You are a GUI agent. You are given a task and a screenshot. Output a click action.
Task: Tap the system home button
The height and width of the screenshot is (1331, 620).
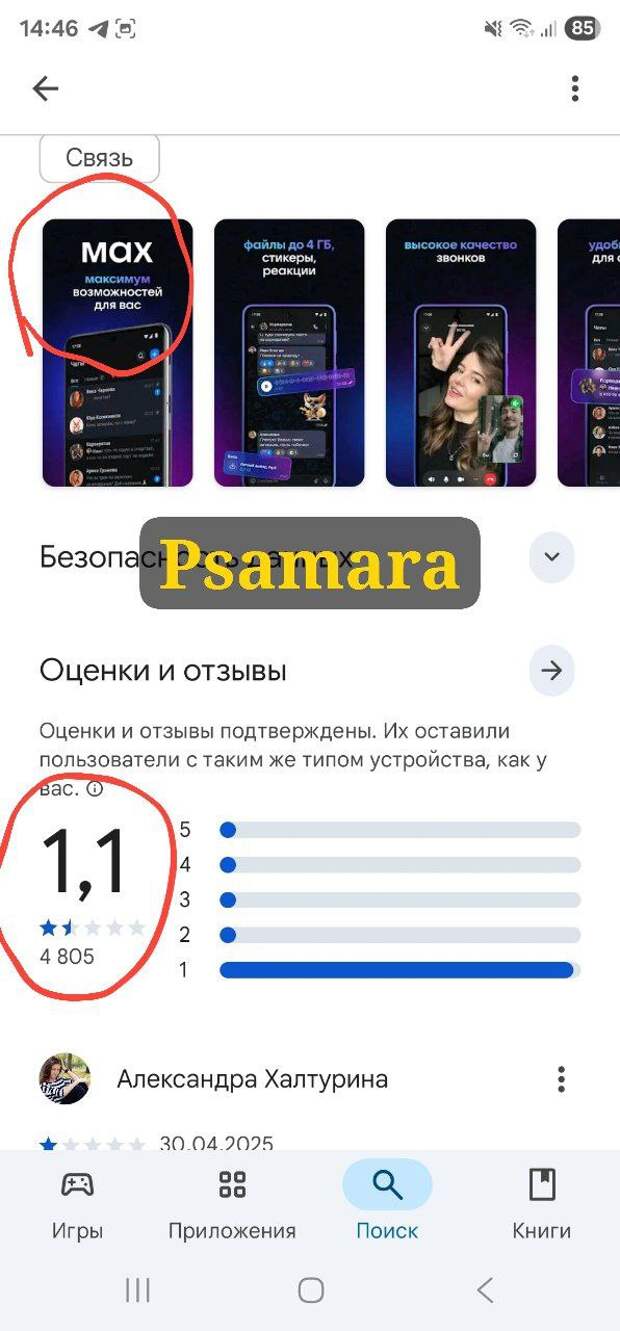311,1290
